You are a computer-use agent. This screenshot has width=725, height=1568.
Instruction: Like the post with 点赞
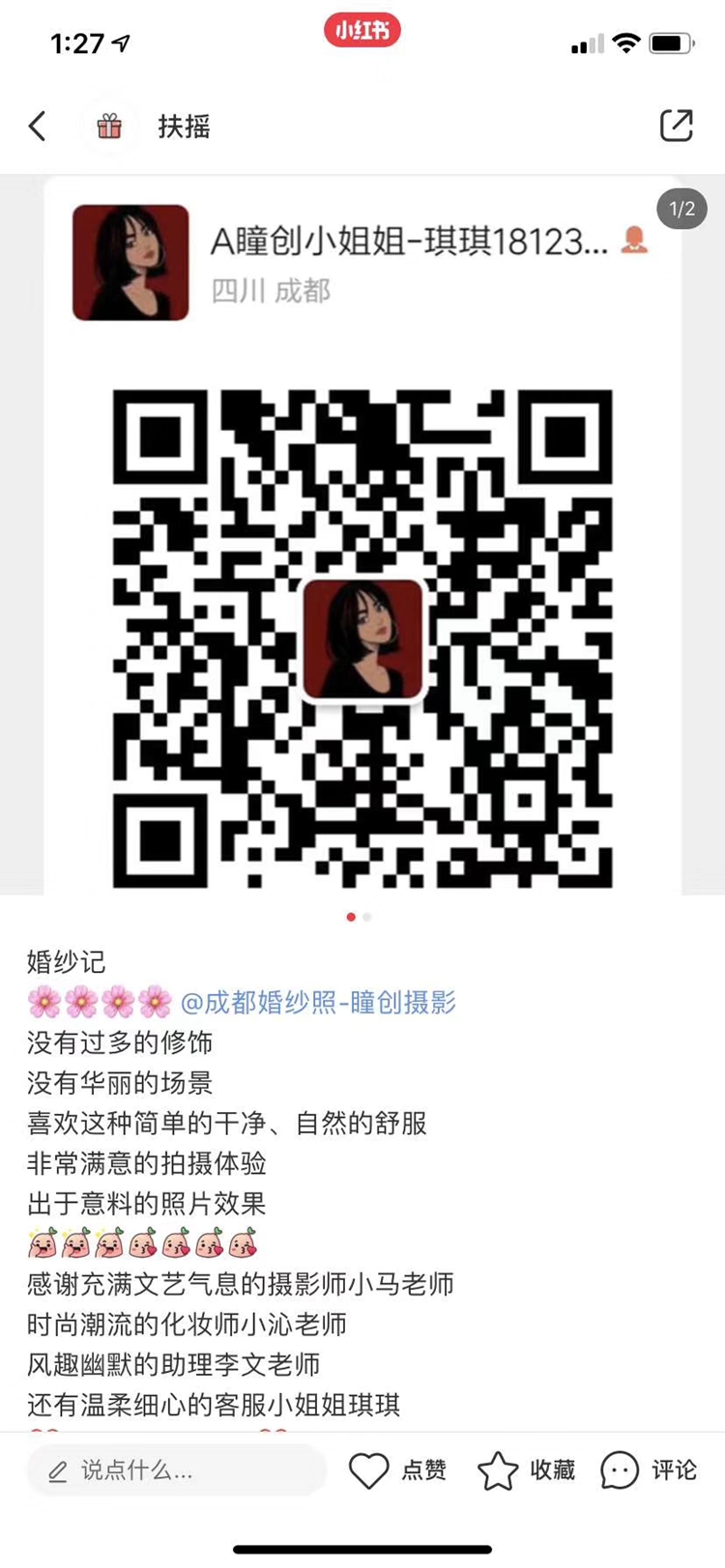(396, 1470)
